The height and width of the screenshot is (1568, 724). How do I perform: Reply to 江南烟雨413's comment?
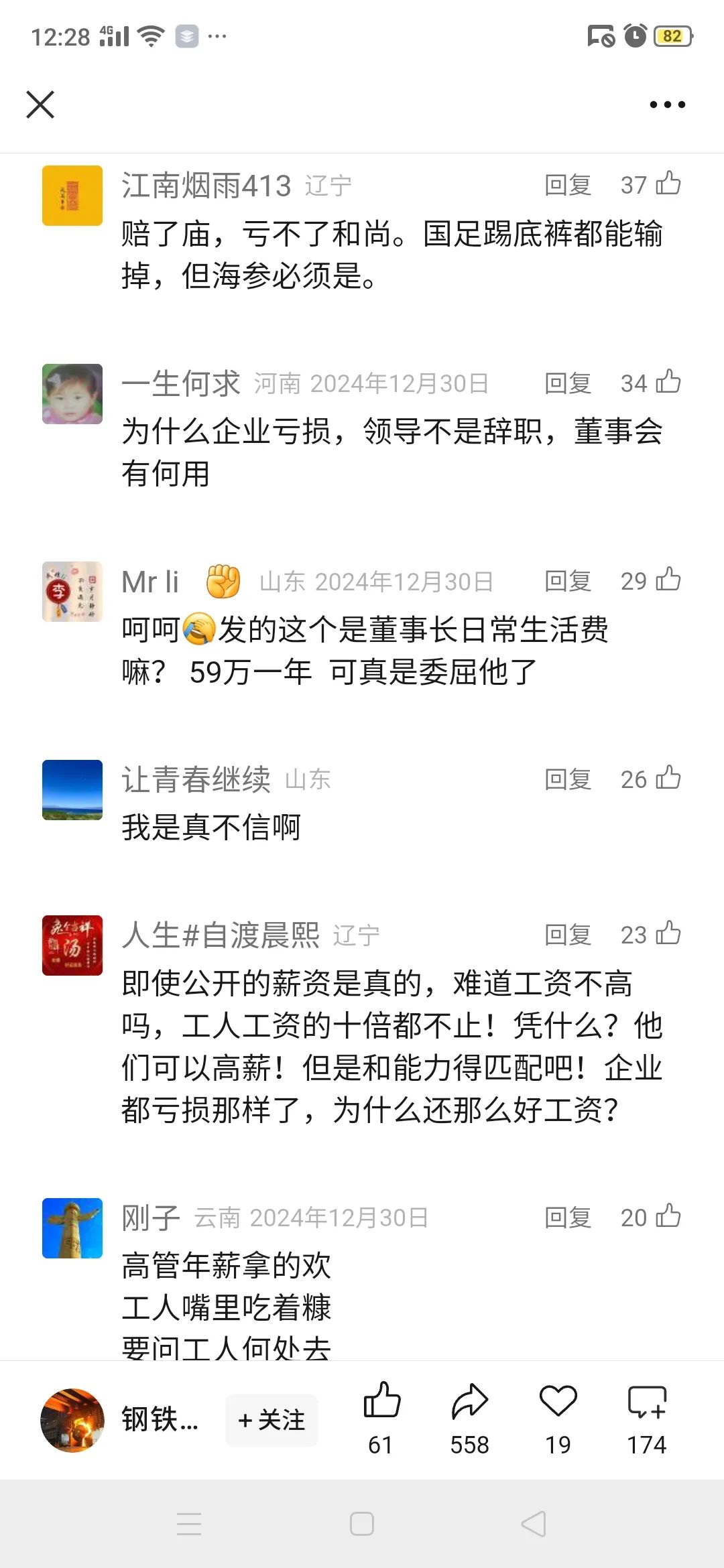click(568, 185)
